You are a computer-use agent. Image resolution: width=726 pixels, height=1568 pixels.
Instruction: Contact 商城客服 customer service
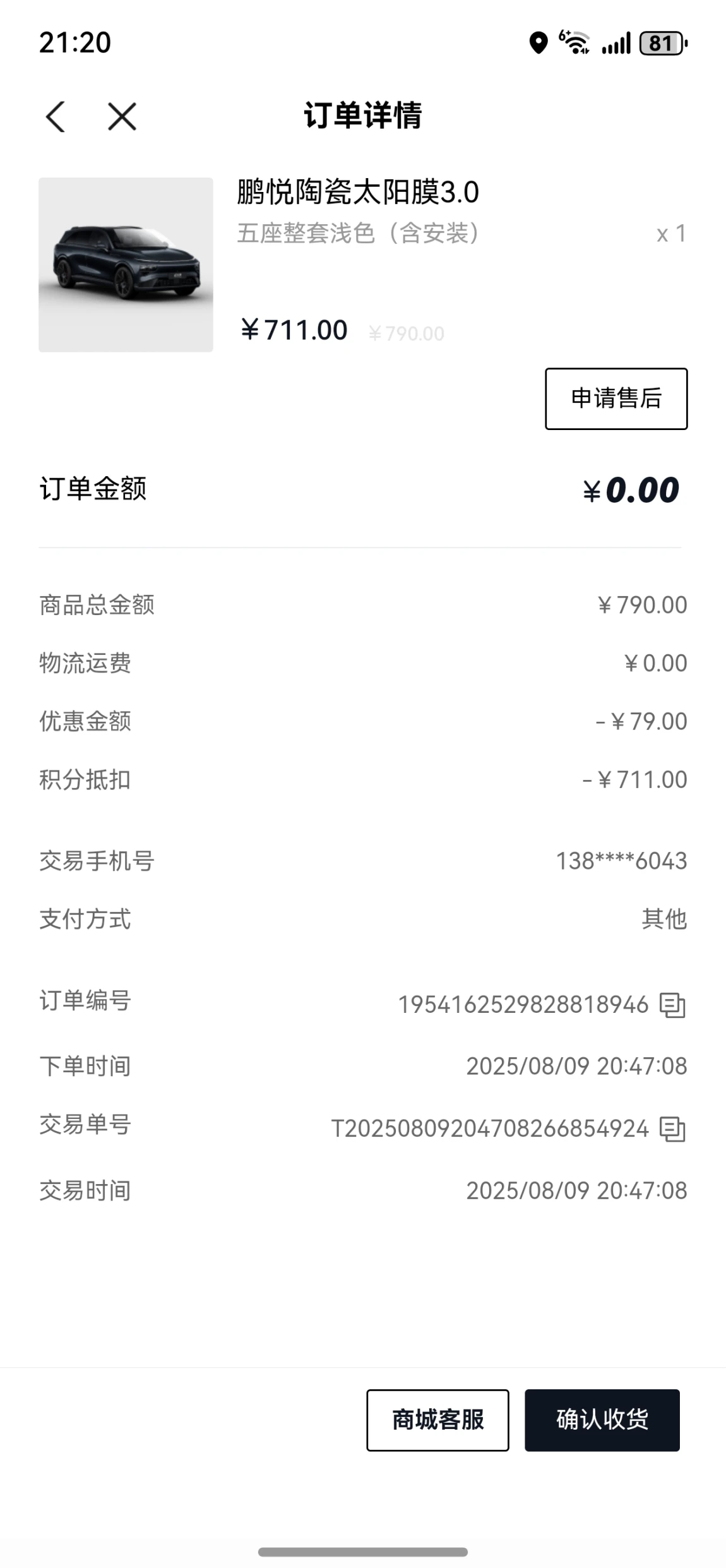[437, 1420]
